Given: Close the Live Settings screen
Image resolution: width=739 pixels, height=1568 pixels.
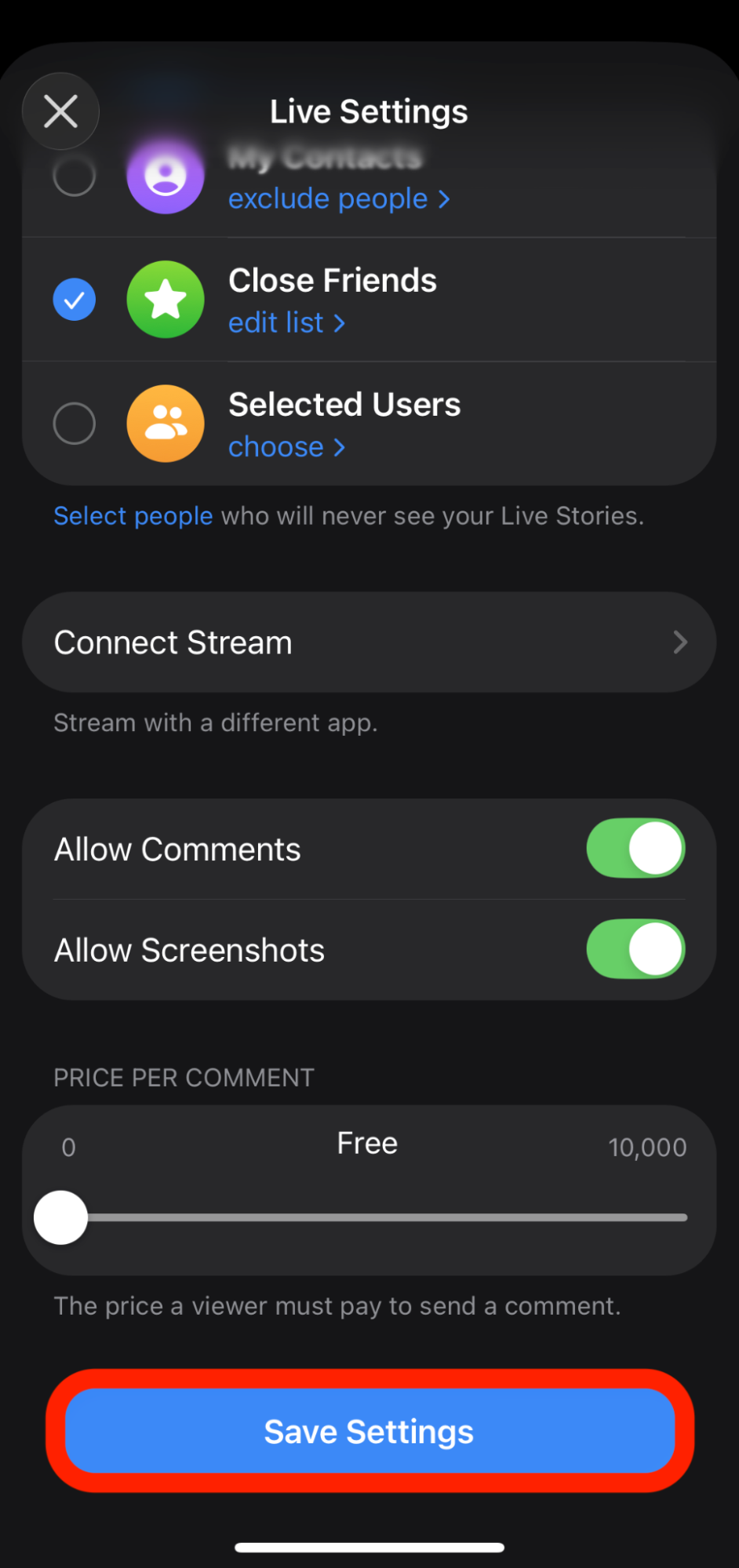Looking at the screenshot, I should click(60, 111).
